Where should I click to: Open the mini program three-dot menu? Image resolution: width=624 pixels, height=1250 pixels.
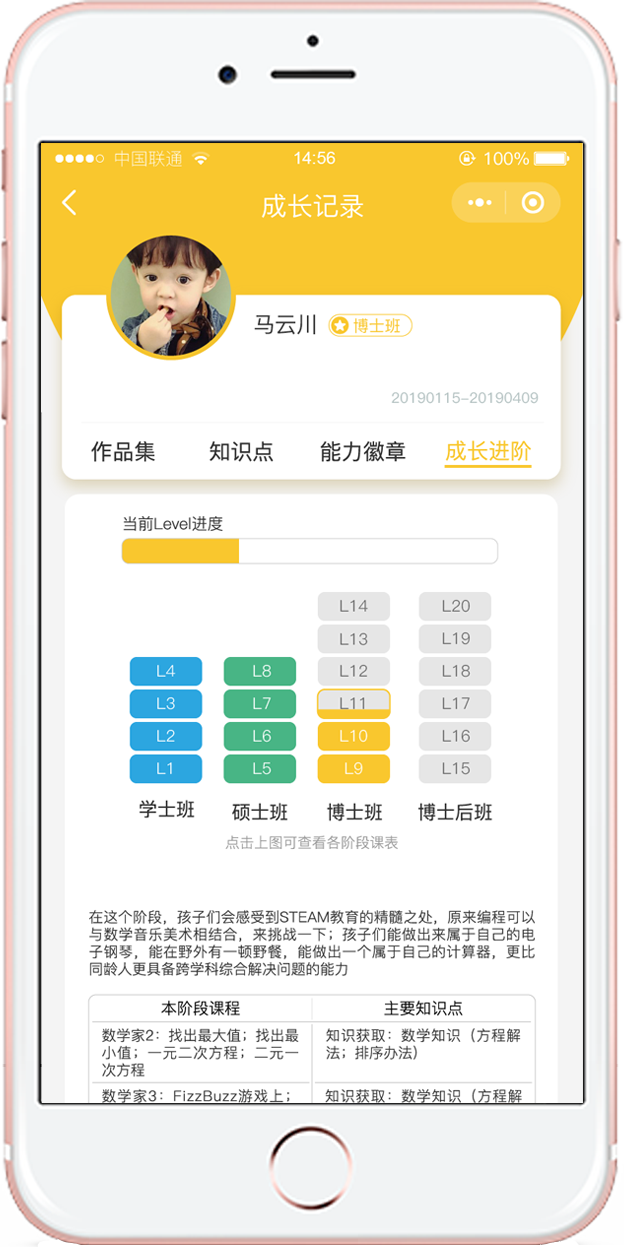point(479,203)
